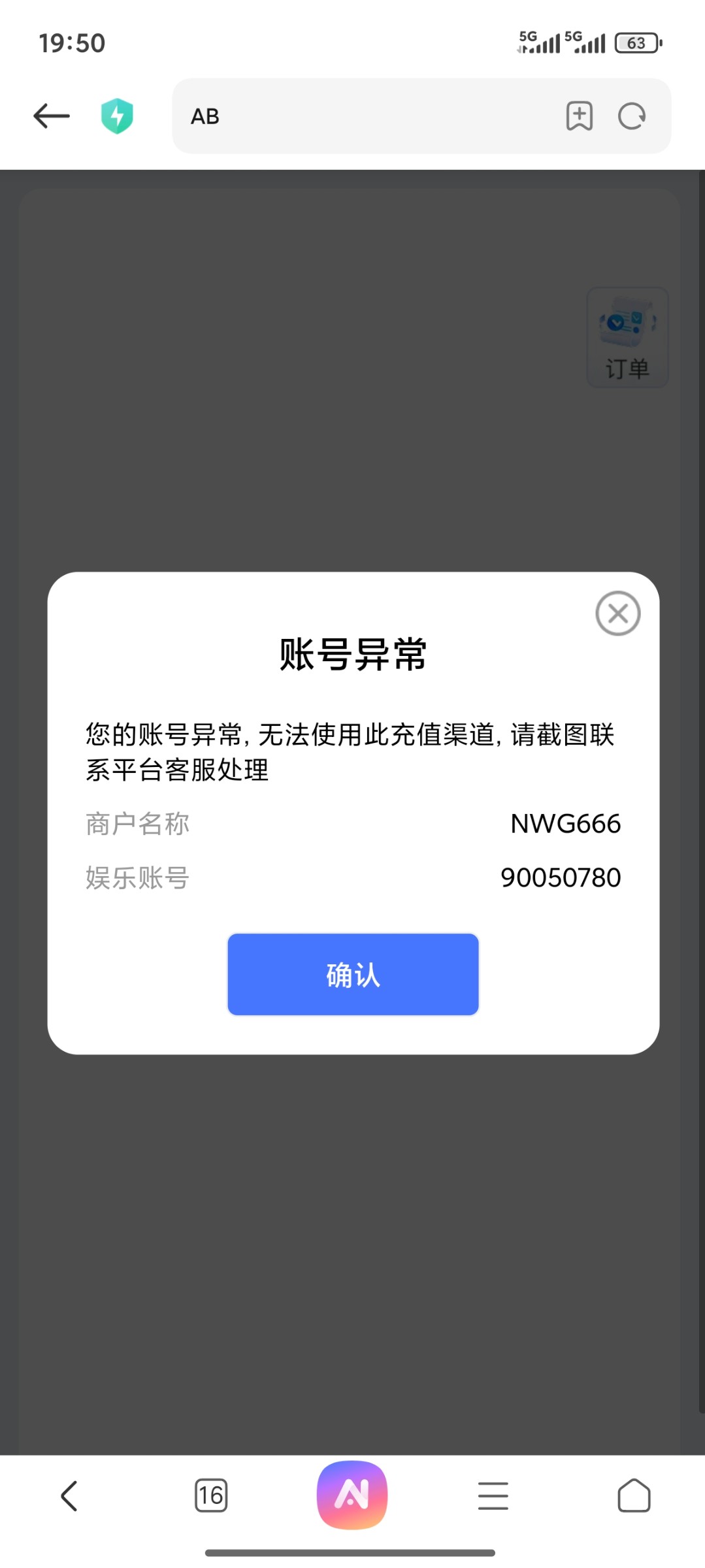Reload the current page
The image size is (705, 1568).
coord(632,116)
